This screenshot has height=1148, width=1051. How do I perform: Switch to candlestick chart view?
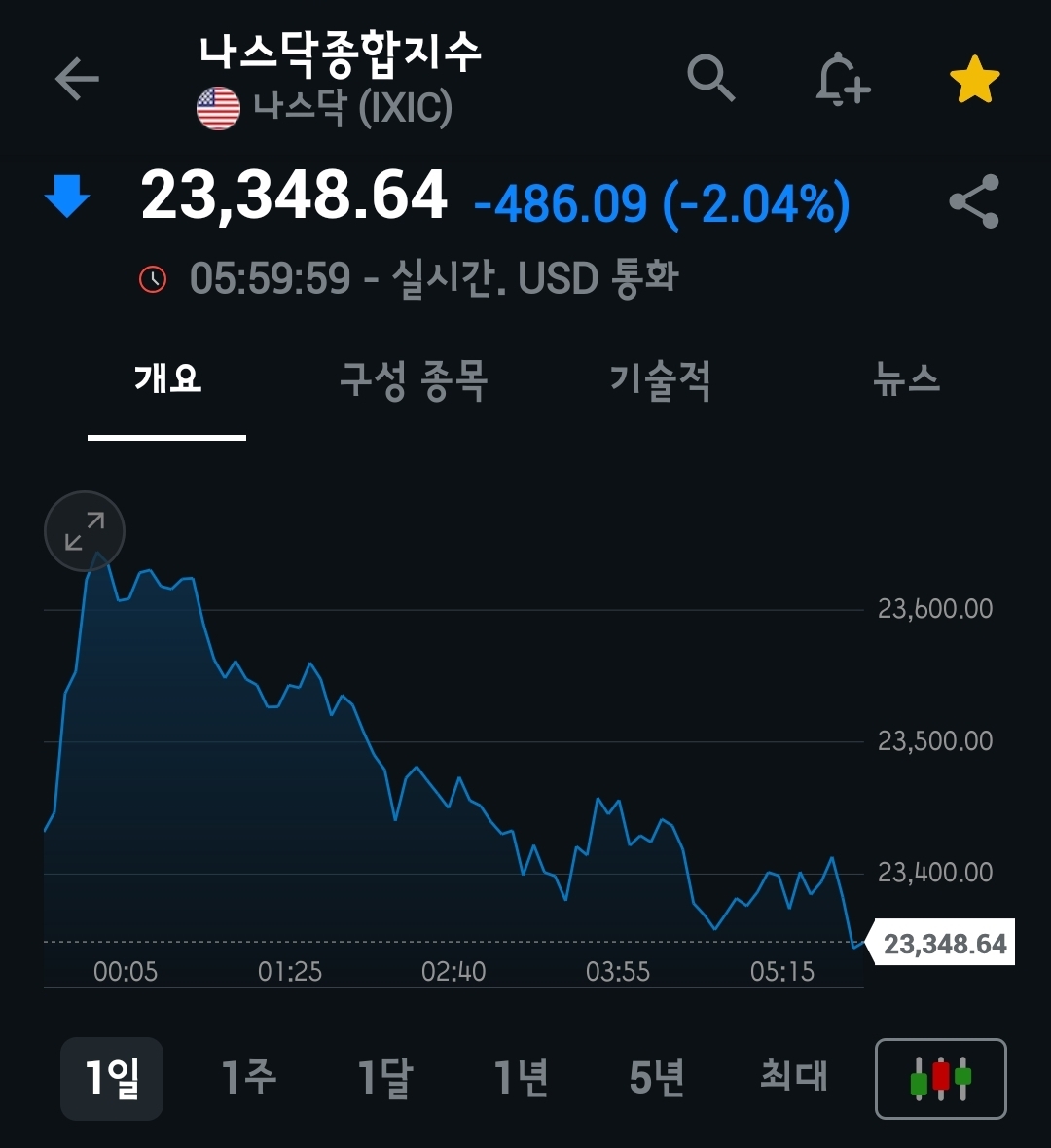click(940, 1079)
